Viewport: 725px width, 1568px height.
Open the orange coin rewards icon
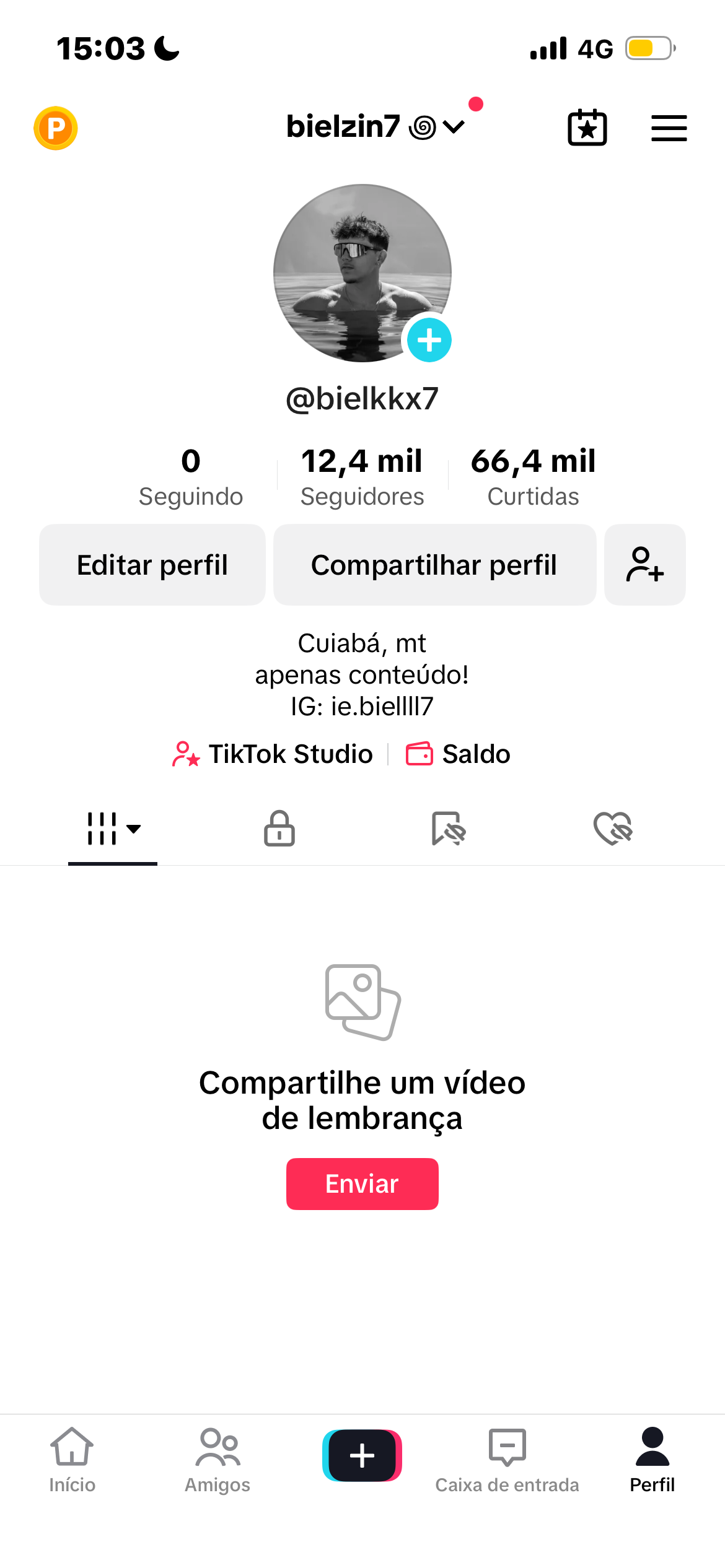(56, 128)
